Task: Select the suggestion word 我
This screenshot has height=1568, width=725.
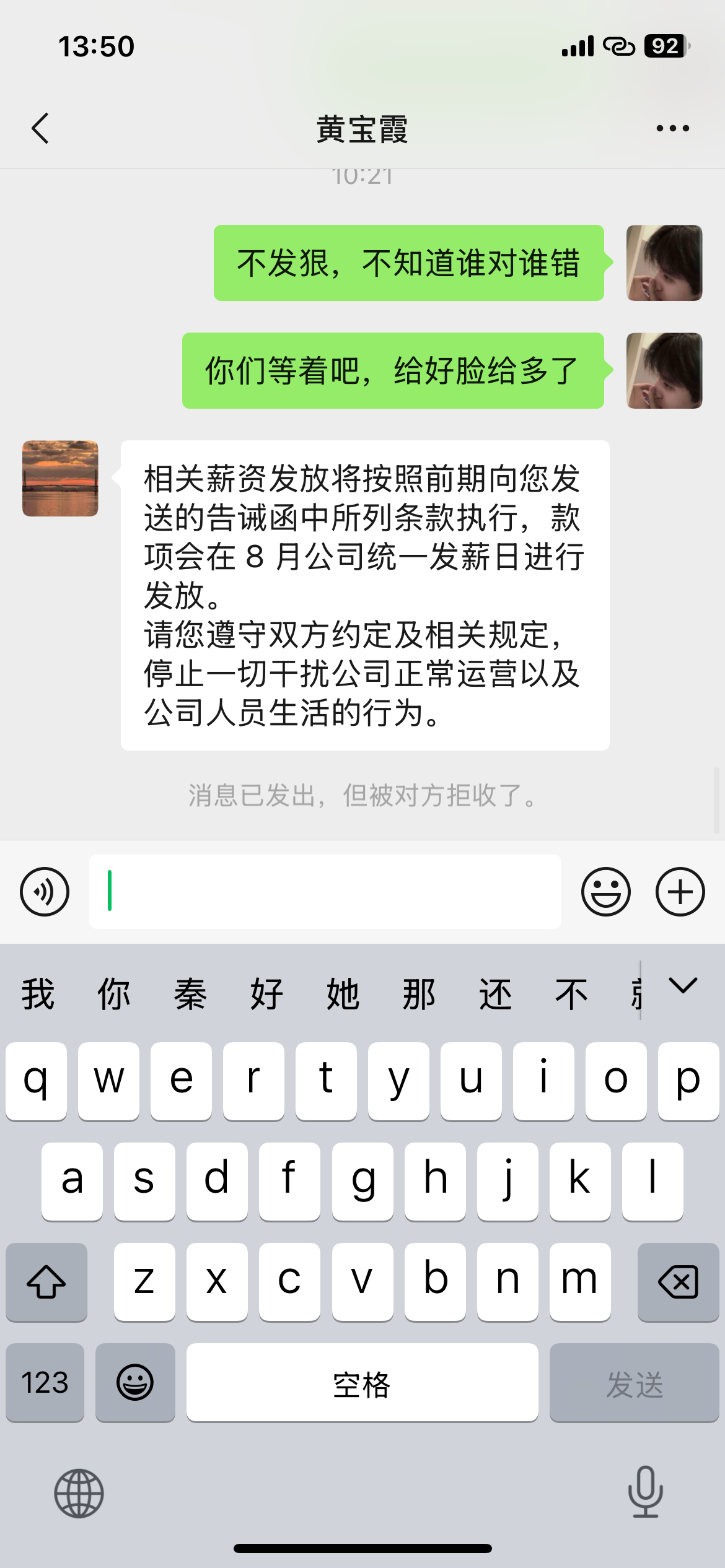Action: (38, 994)
